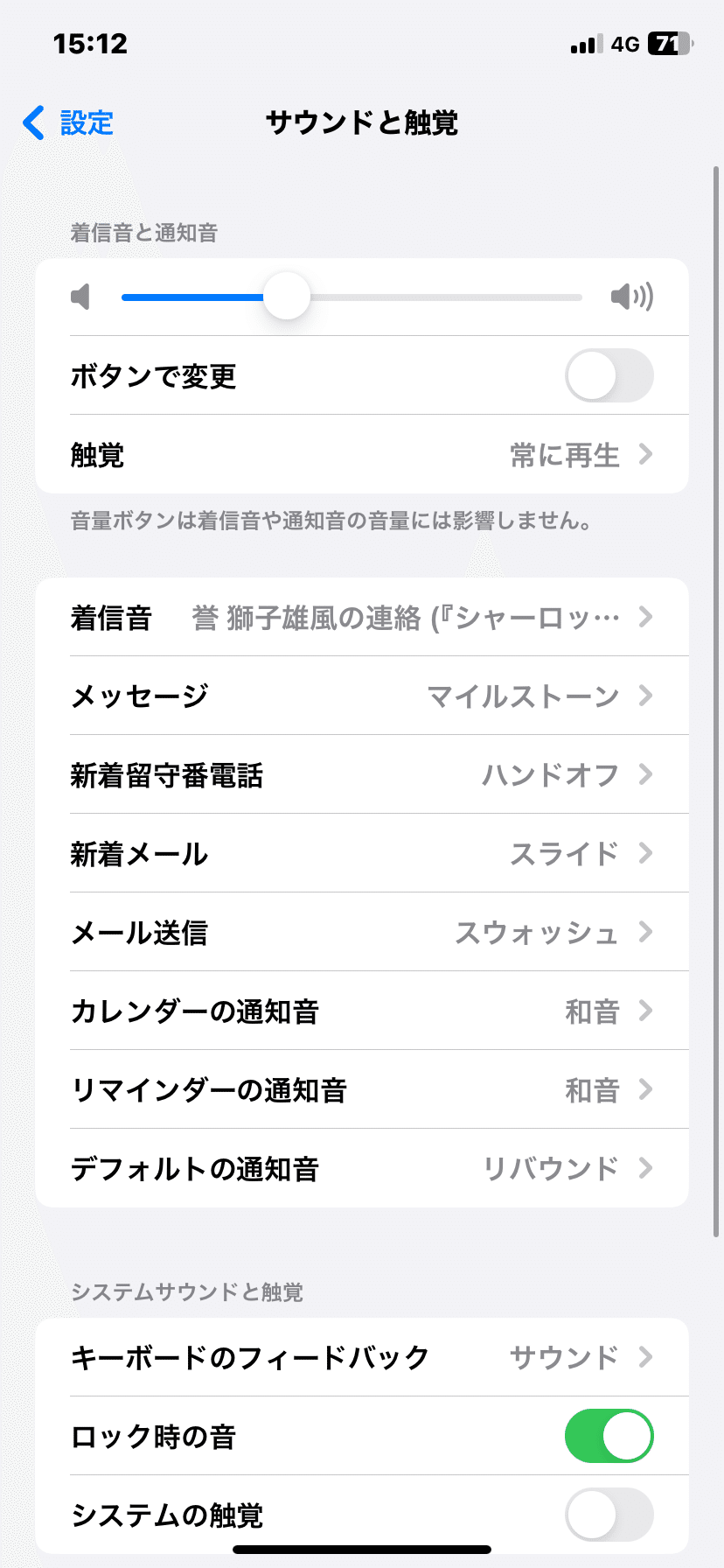This screenshot has width=724, height=1568.
Task: Enable システムの触覚 switch
Action: [x=609, y=1515]
